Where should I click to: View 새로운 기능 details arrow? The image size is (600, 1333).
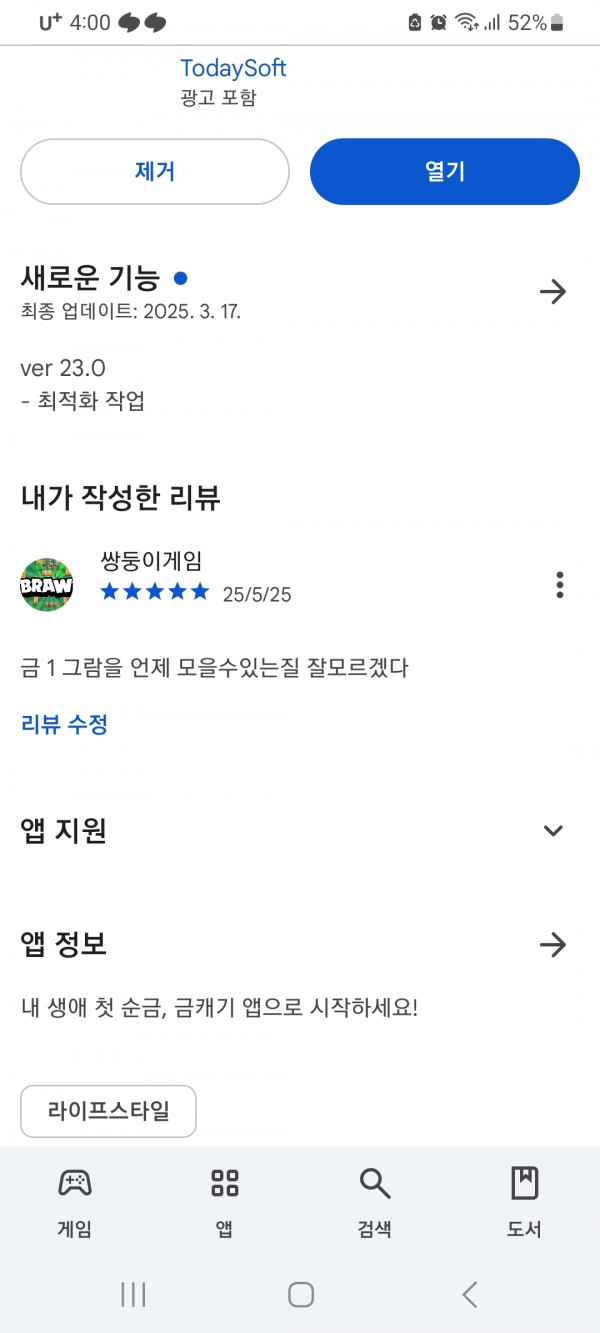[x=553, y=291]
